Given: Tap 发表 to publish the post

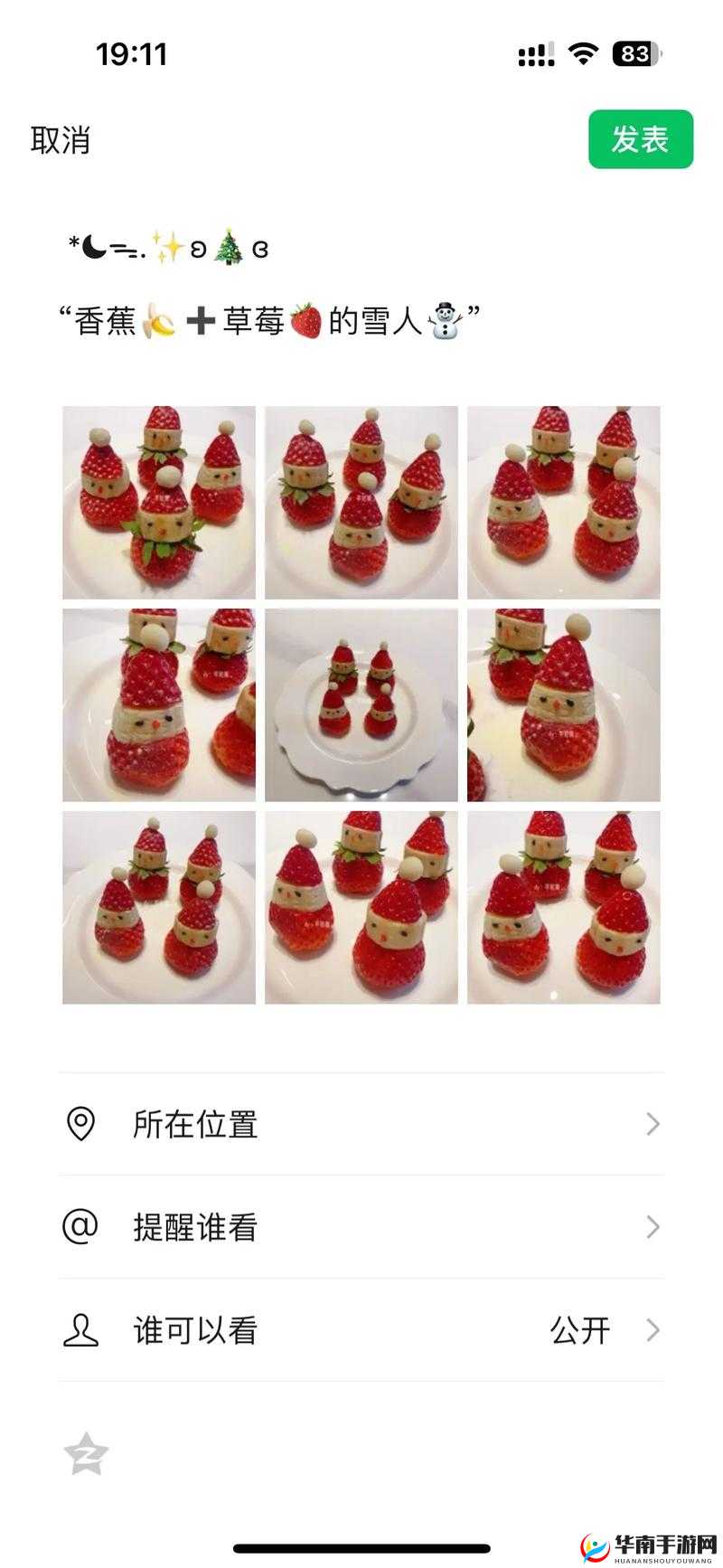Looking at the screenshot, I should [x=640, y=138].
